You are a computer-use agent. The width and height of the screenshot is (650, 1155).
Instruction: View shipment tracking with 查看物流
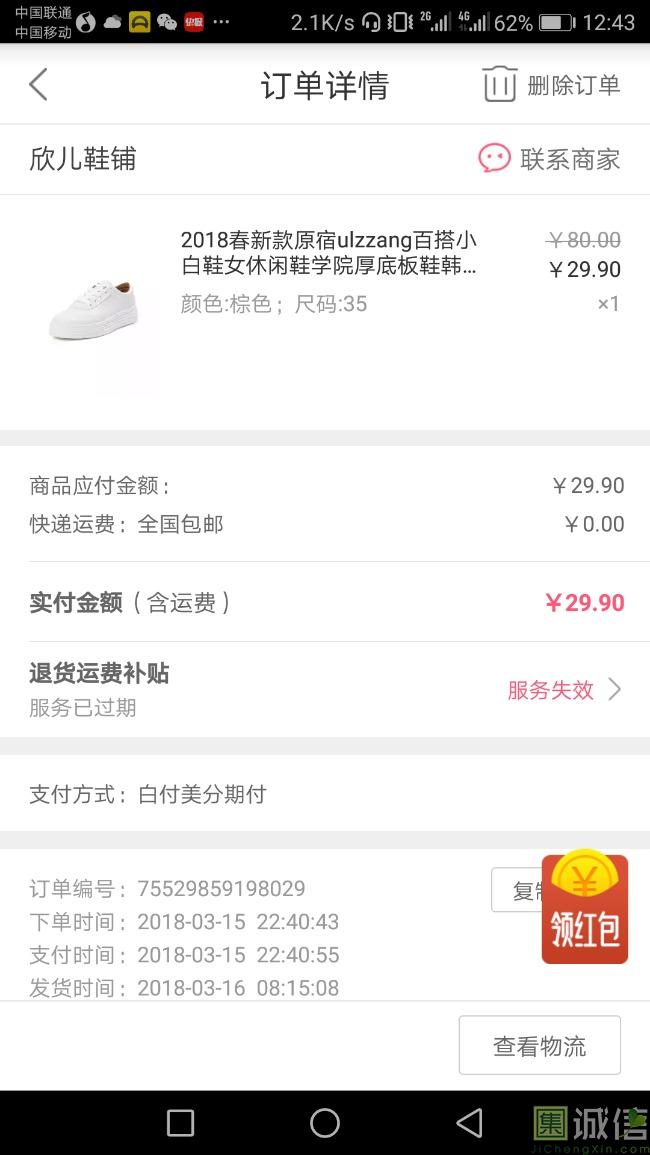[x=539, y=1046]
